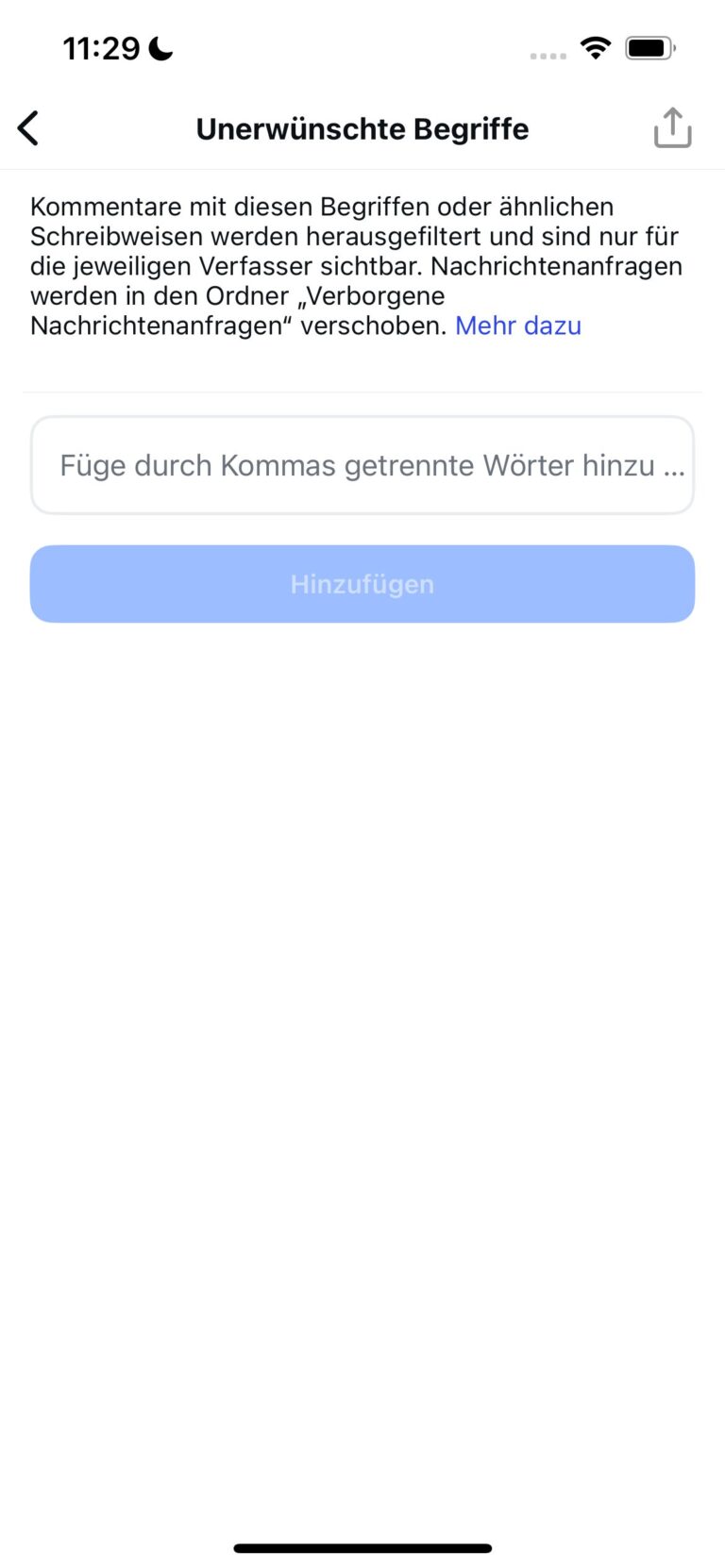Tap the battery indicator
The height and width of the screenshot is (1568, 725).
tap(648, 46)
